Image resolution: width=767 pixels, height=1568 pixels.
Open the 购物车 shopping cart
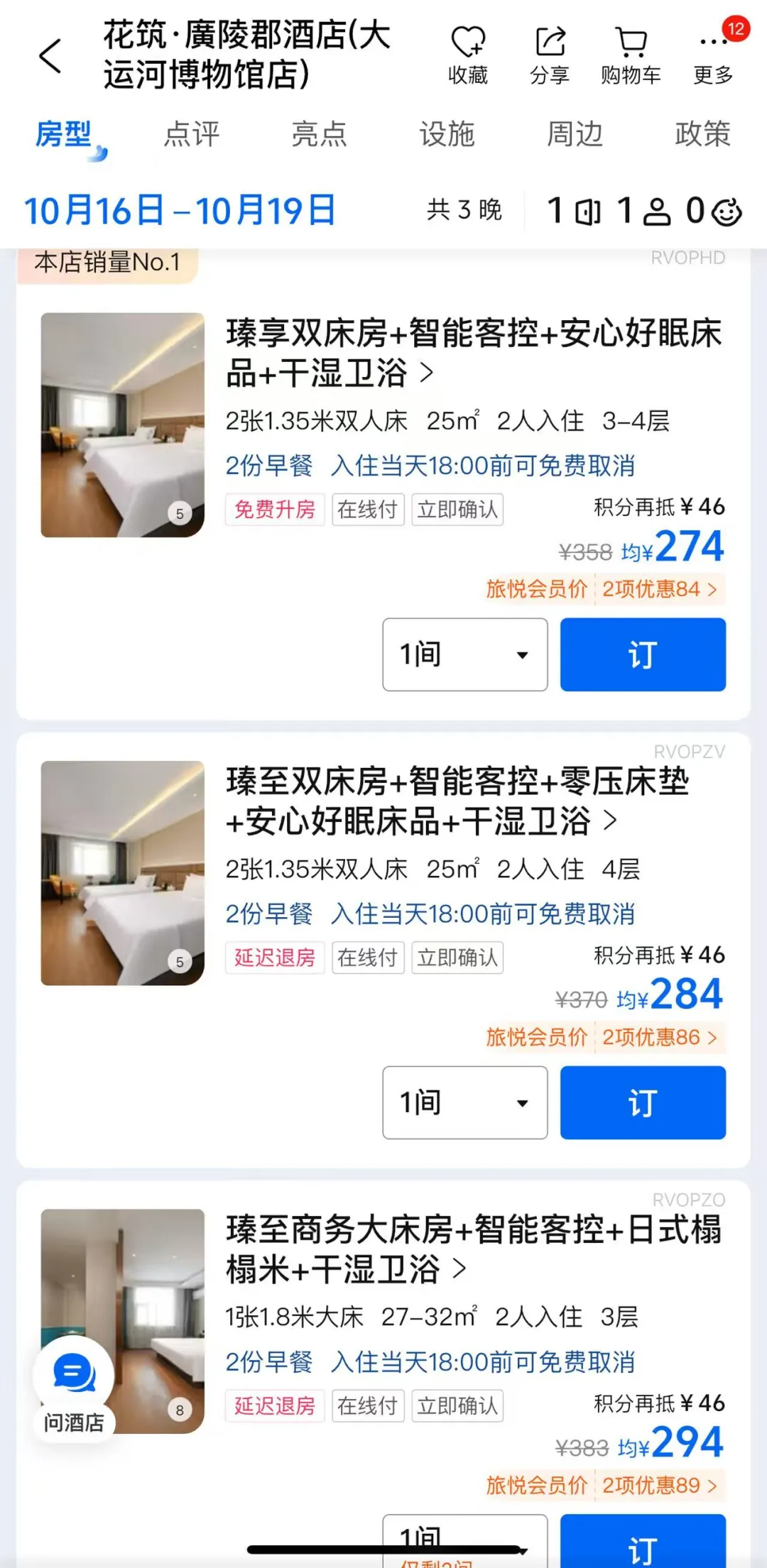click(x=631, y=55)
